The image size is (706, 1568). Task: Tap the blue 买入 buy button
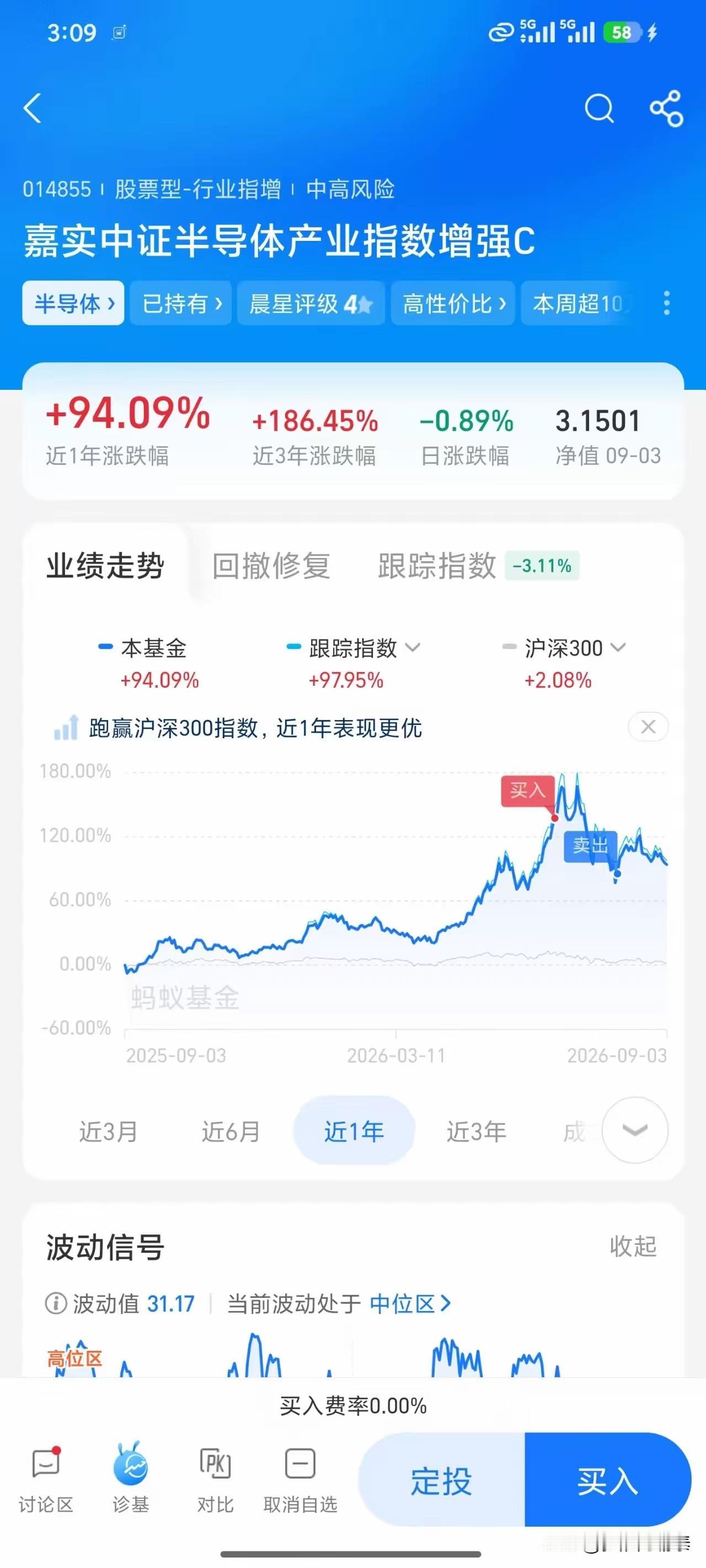608,1480
